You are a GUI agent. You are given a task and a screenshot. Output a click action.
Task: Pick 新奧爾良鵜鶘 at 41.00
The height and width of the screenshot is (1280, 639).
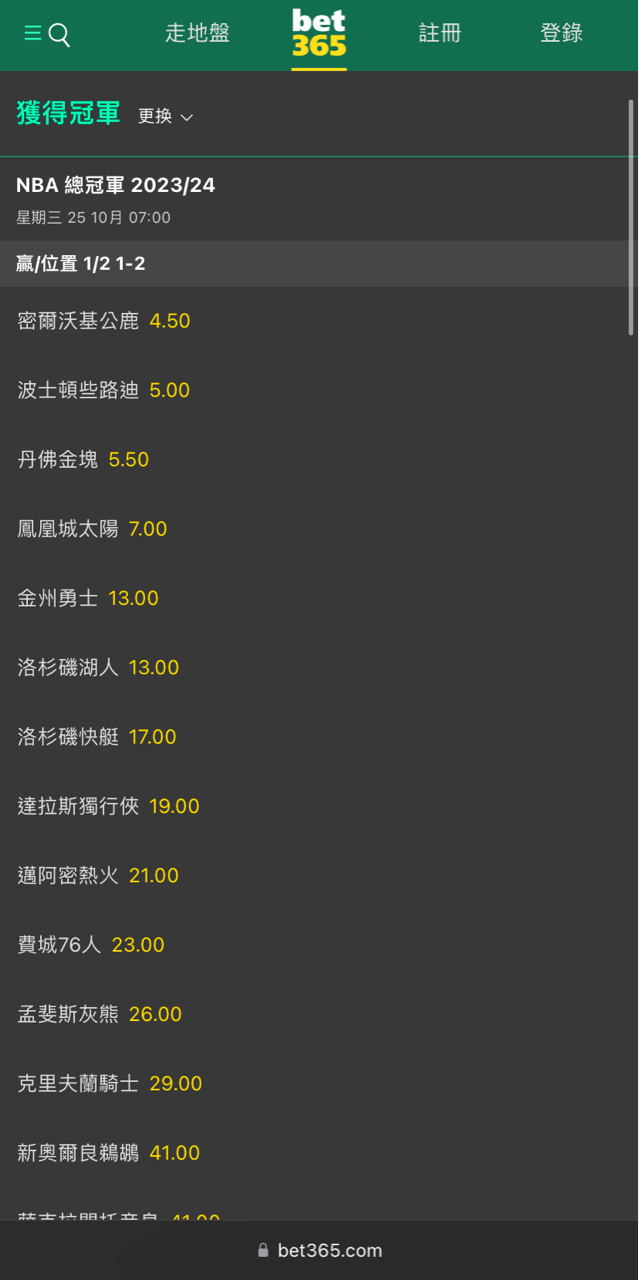click(x=109, y=1153)
